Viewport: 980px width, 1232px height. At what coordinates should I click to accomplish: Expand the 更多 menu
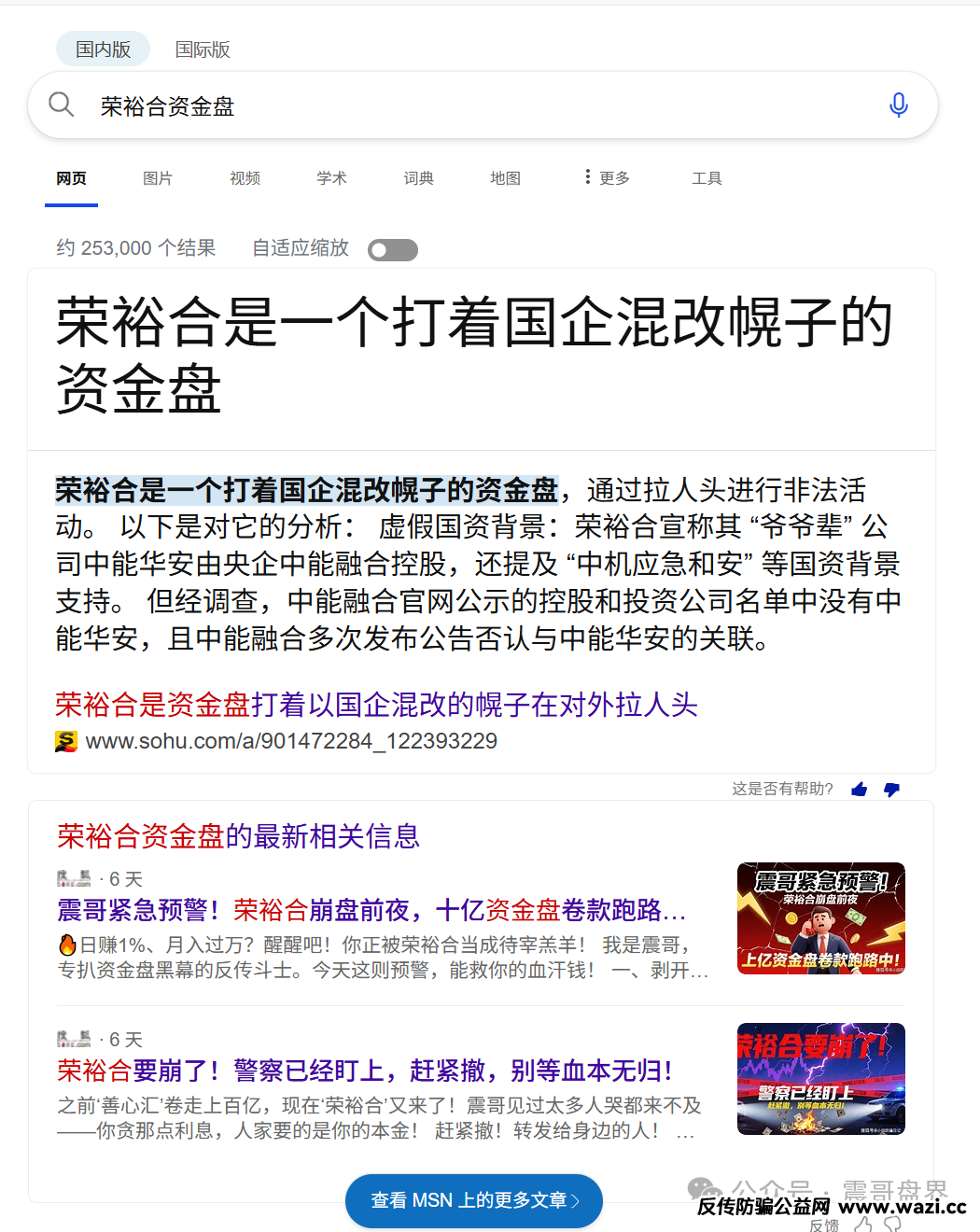pyautogui.click(x=607, y=178)
